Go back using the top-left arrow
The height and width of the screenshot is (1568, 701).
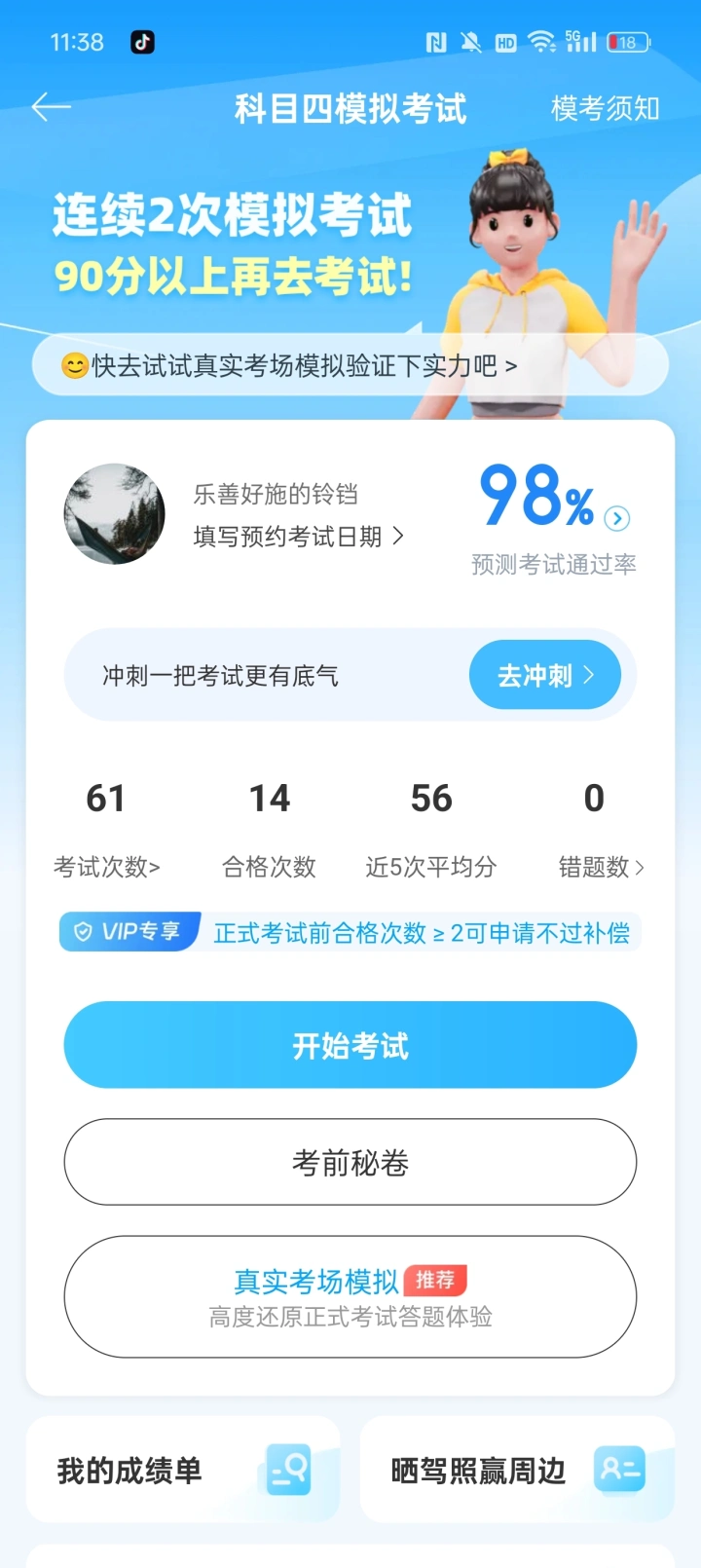pos(51,107)
